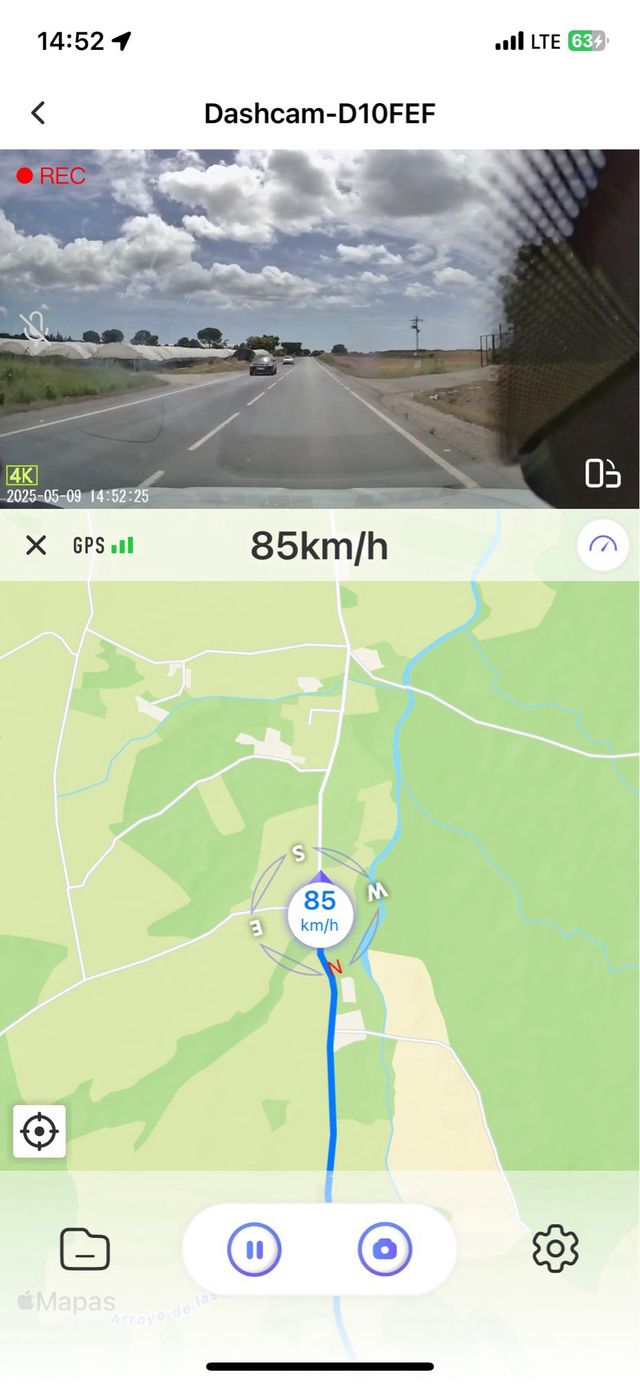Recenter the map on current location
Screen dimensions: 640x1384
click(x=39, y=1131)
